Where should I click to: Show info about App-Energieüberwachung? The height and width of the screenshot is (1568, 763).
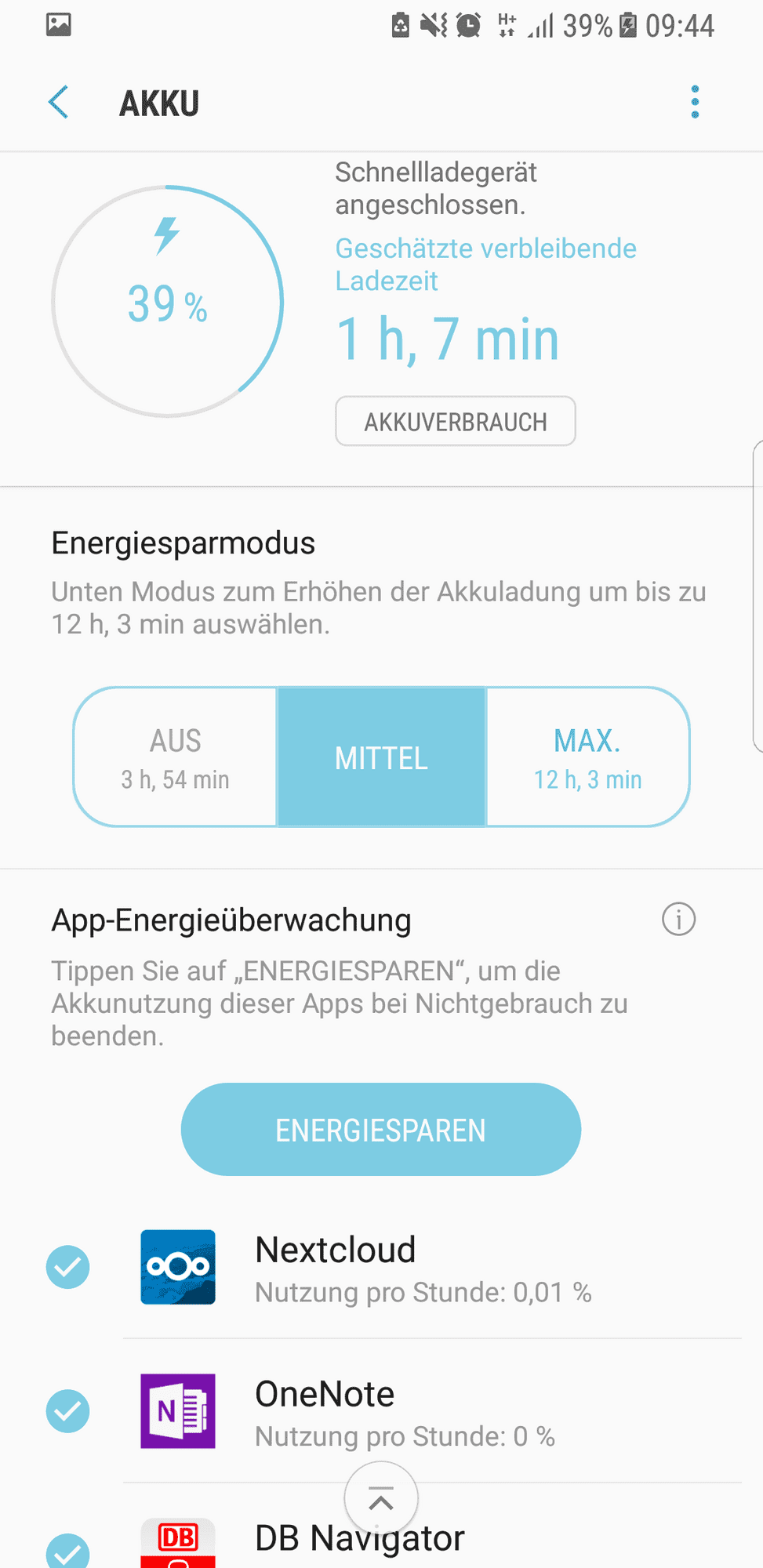[678, 919]
